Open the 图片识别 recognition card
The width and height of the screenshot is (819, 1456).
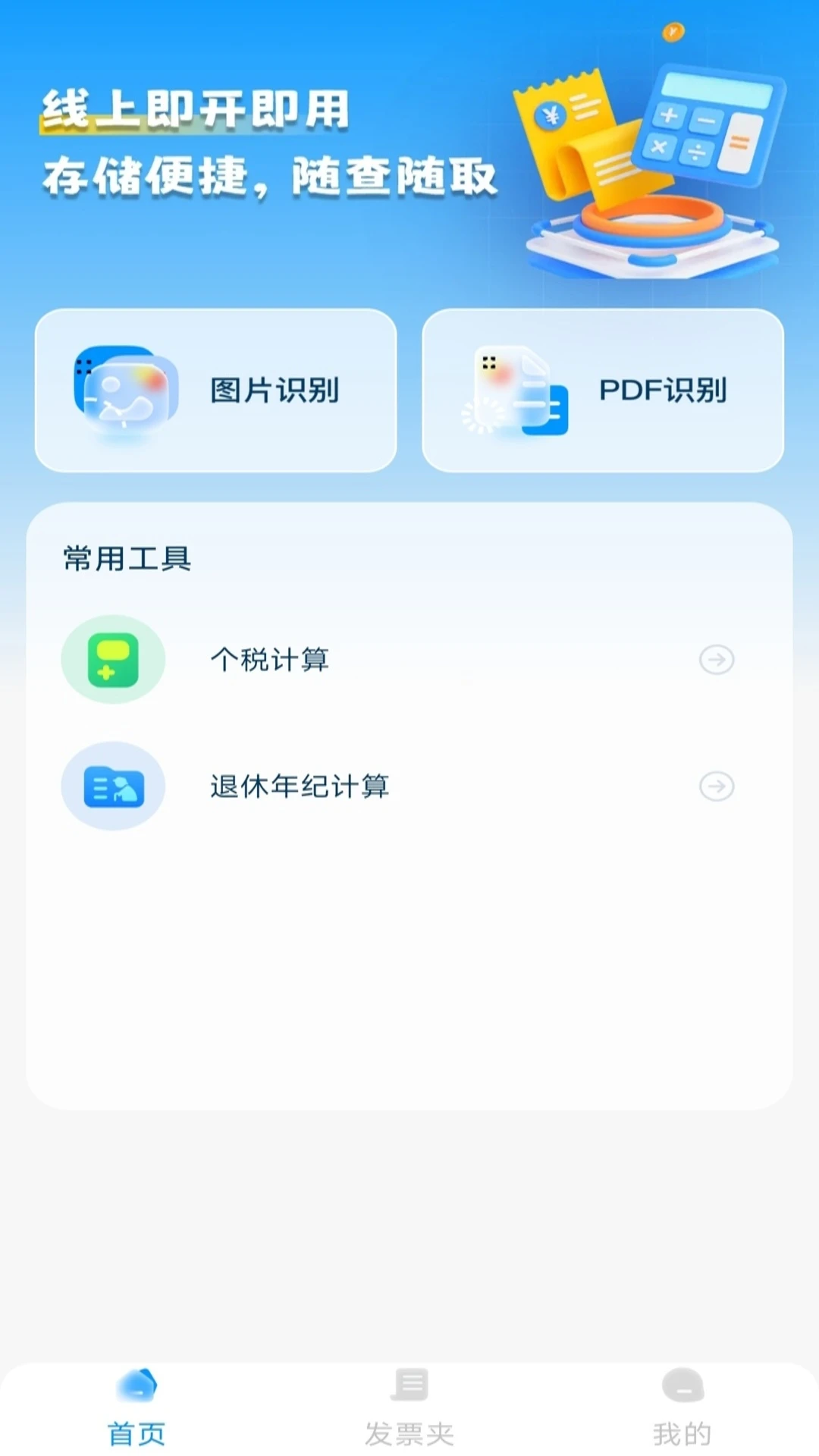point(216,391)
